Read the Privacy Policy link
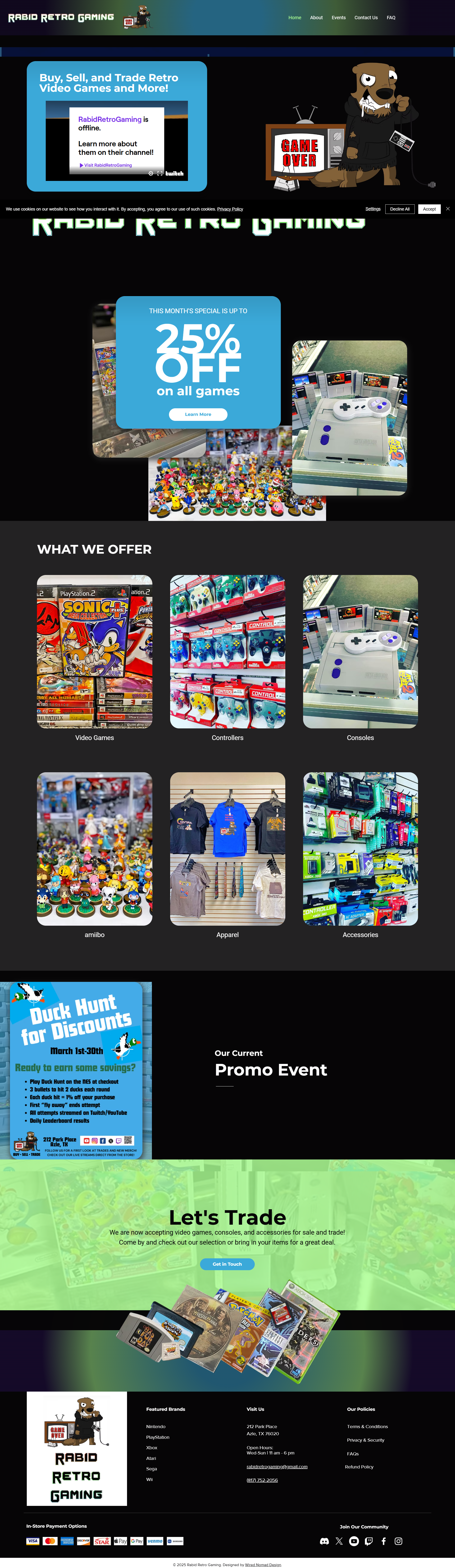The width and height of the screenshot is (455, 1568). click(x=230, y=209)
